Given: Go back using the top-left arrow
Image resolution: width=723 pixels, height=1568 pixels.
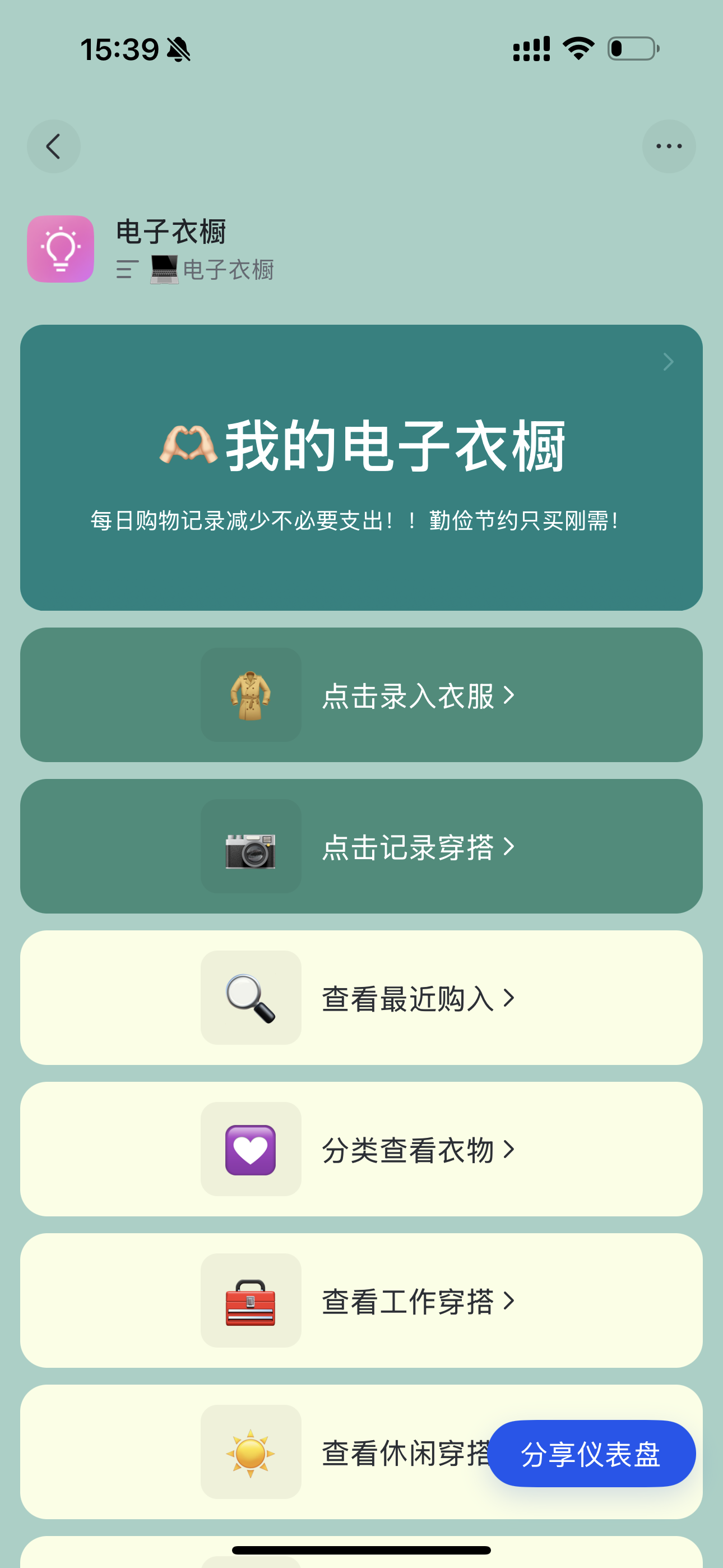Looking at the screenshot, I should (54, 146).
